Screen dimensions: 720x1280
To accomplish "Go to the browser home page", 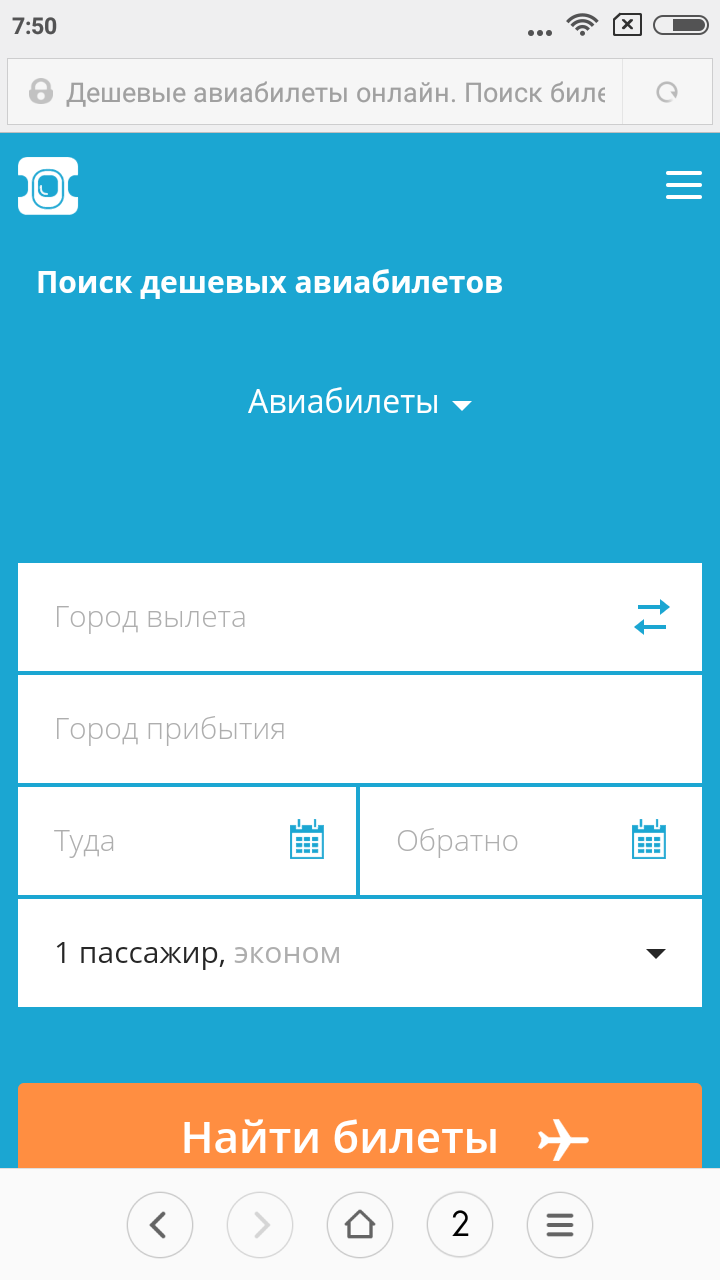I will click(x=360, y=1224).
